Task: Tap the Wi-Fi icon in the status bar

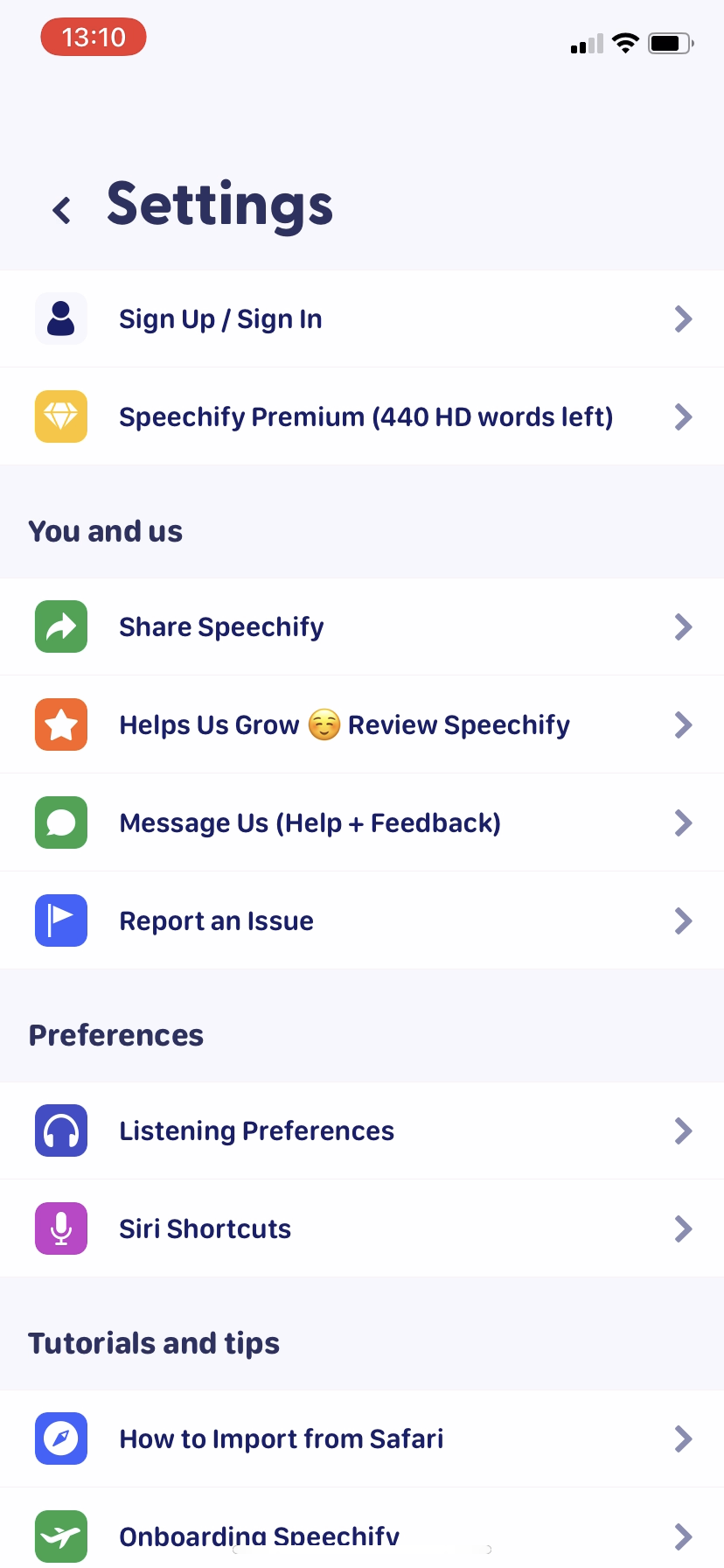Action: coord(625,43)
